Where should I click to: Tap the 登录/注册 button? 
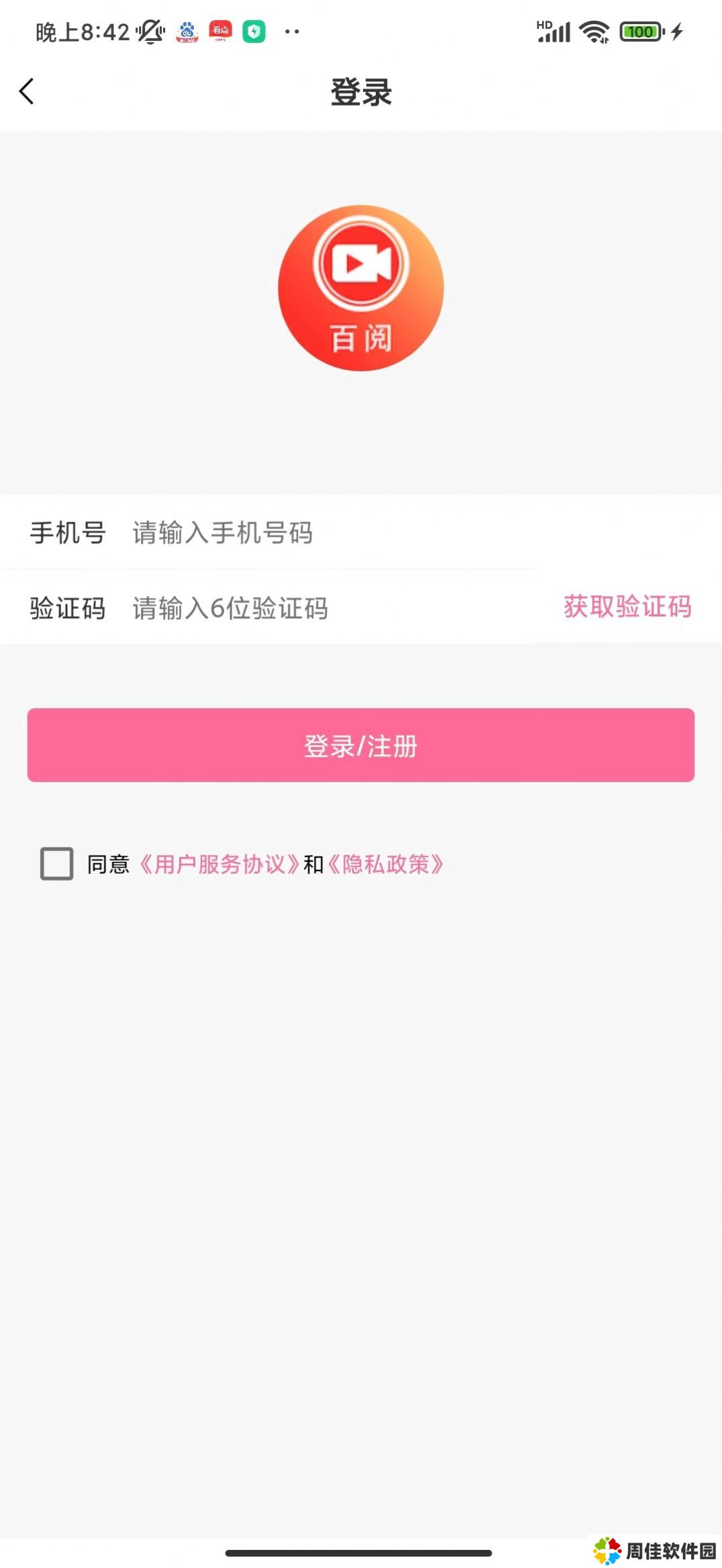click(x=361, y=745)
